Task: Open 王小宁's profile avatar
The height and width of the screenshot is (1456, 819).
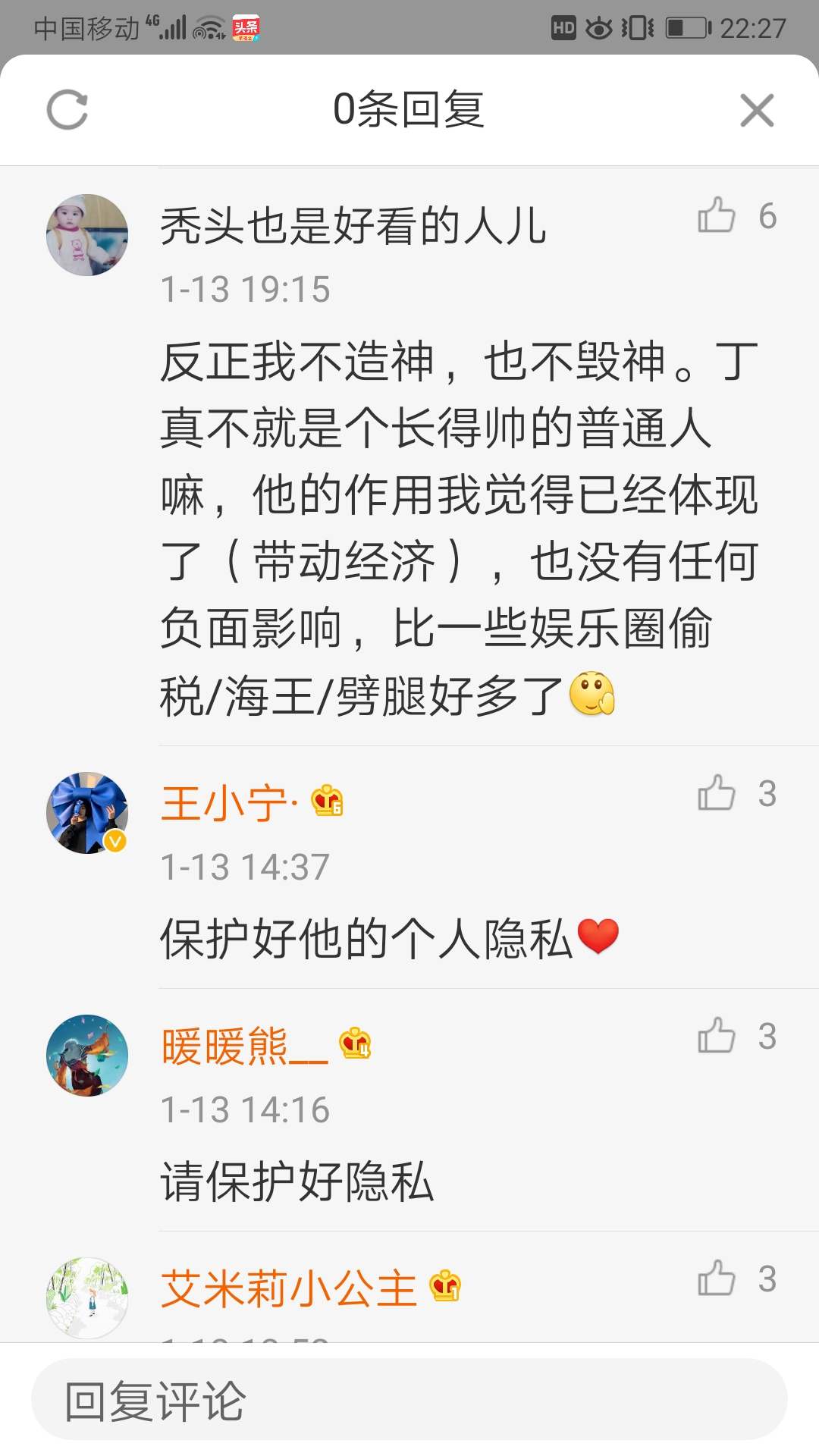Action: (x=87, y=813)
